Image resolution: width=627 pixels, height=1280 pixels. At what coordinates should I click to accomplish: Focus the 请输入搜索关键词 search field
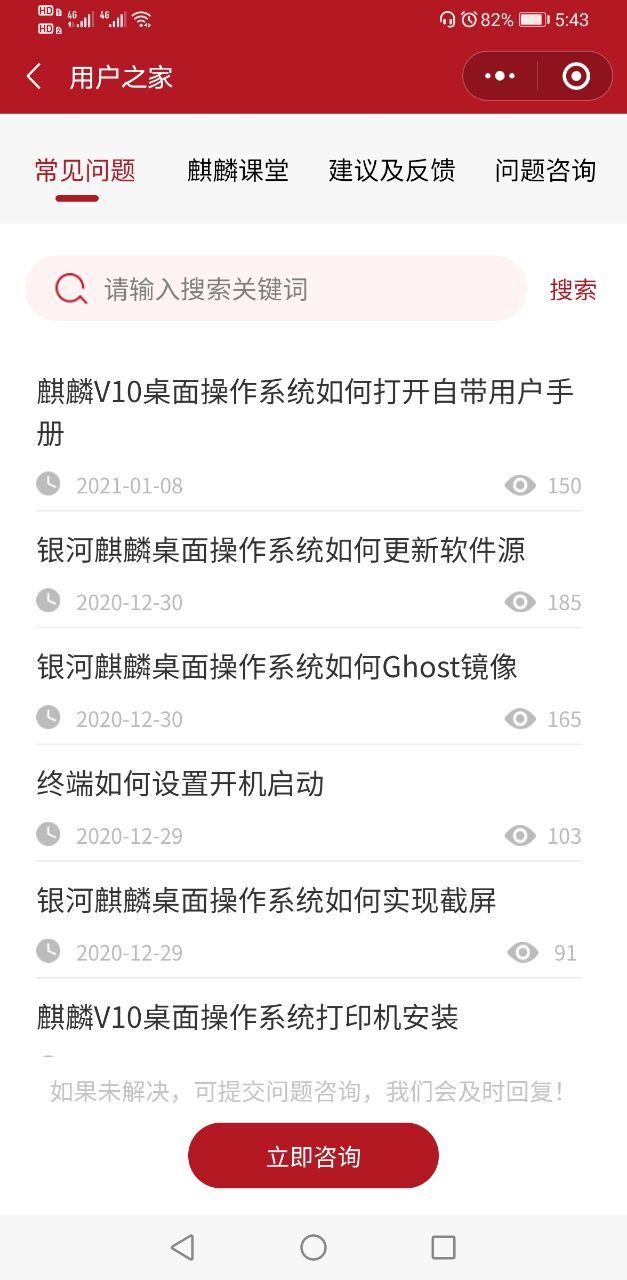pos(276,289)
